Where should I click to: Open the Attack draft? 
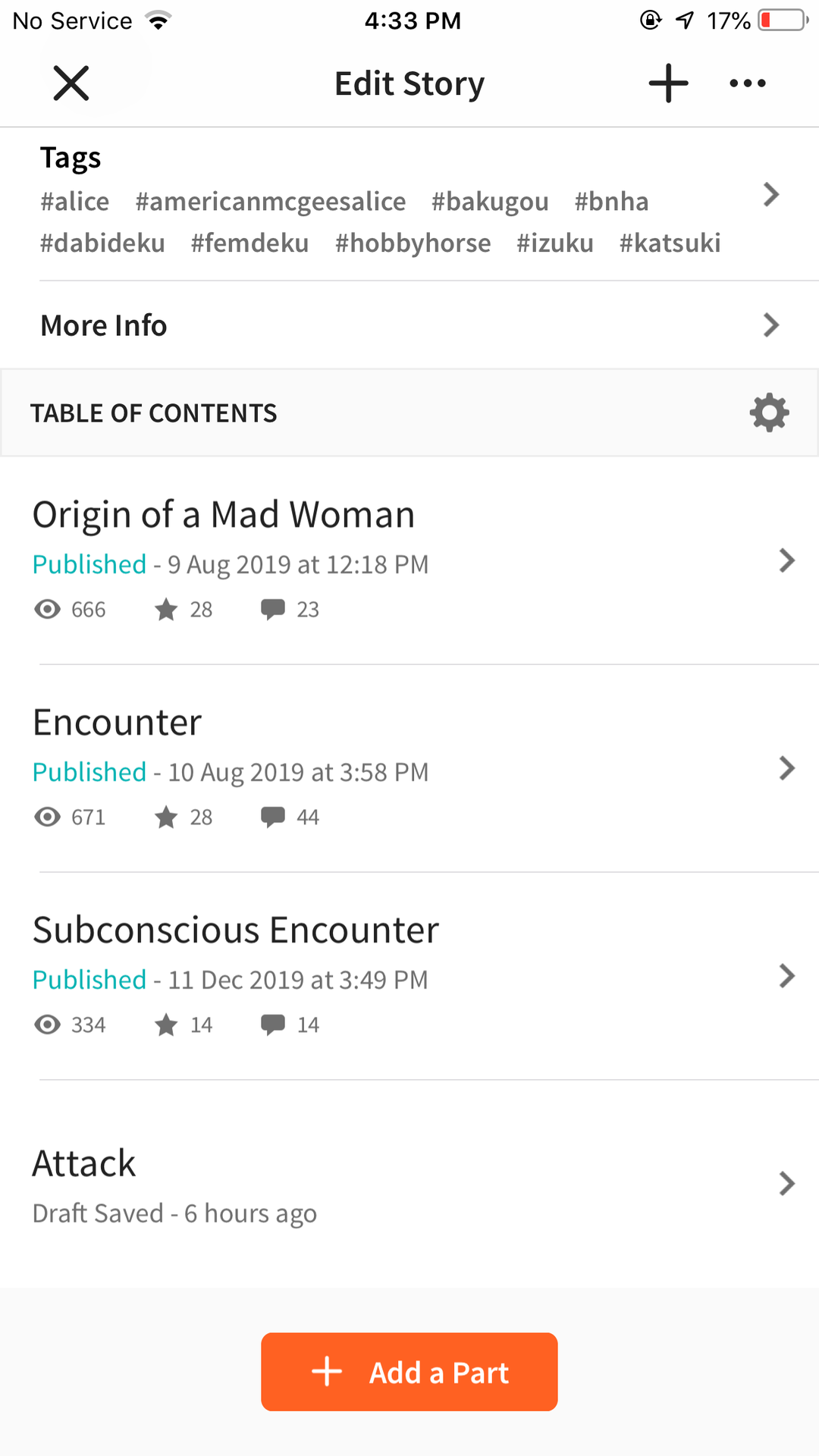pos(409,1184)
